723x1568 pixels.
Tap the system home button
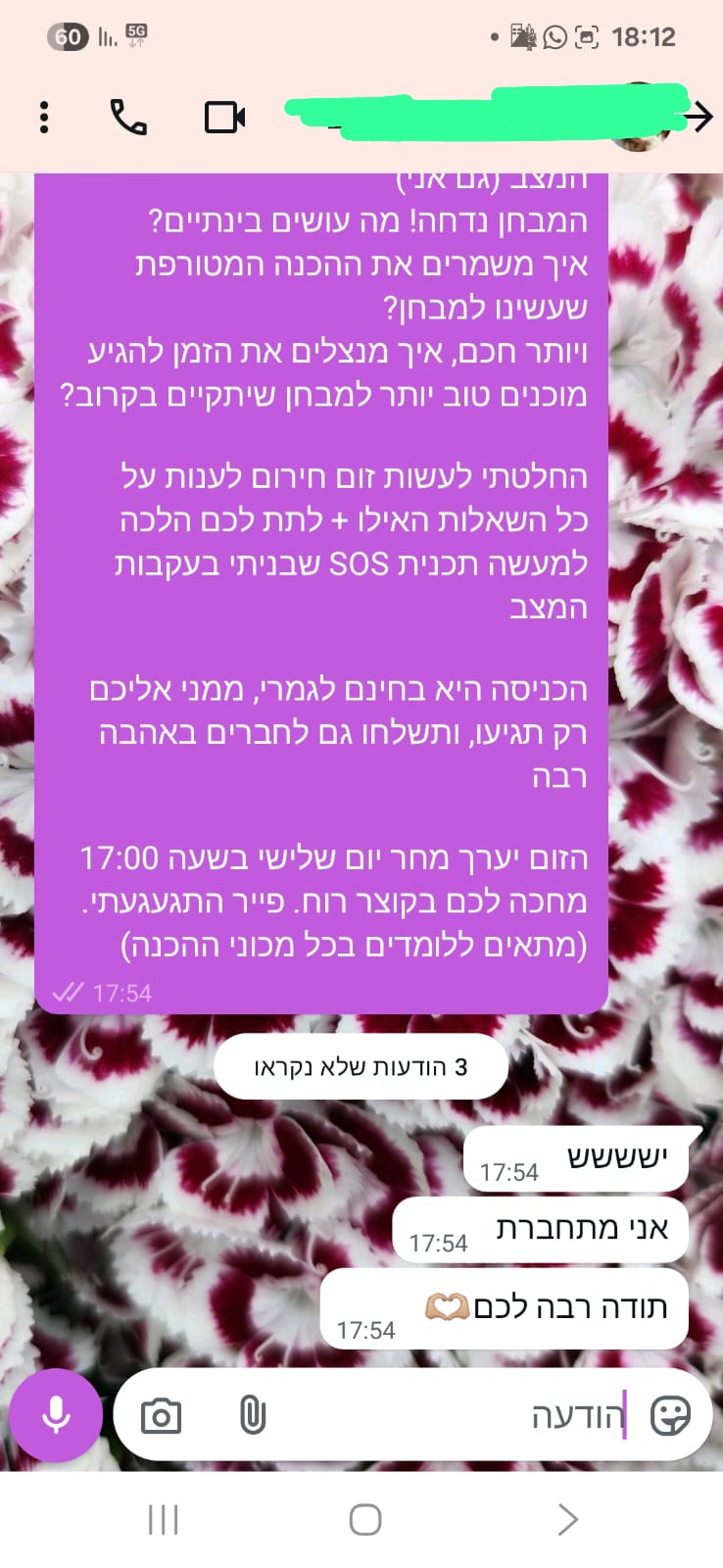pyautogui.click(x=365, y=1520)
